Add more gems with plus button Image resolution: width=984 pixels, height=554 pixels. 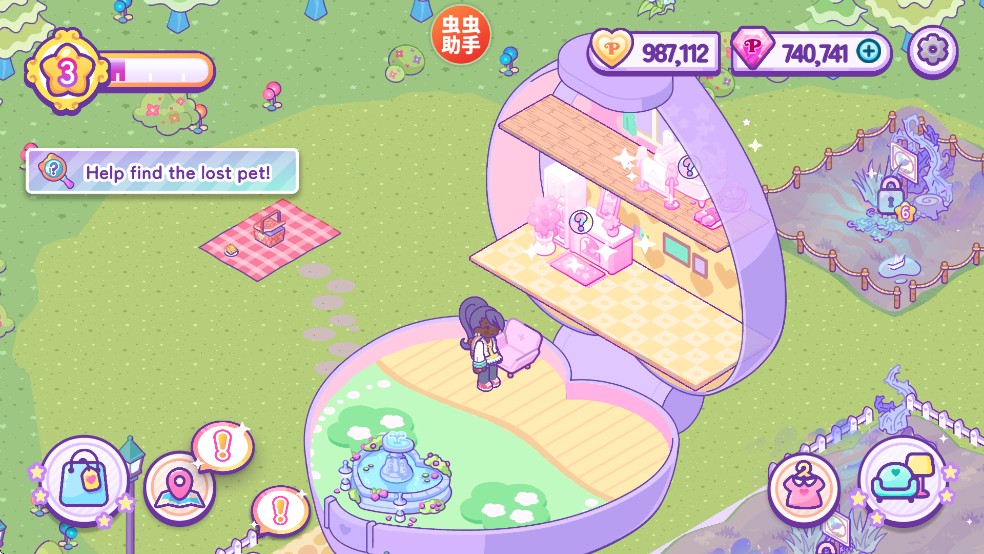pos(870,53)
